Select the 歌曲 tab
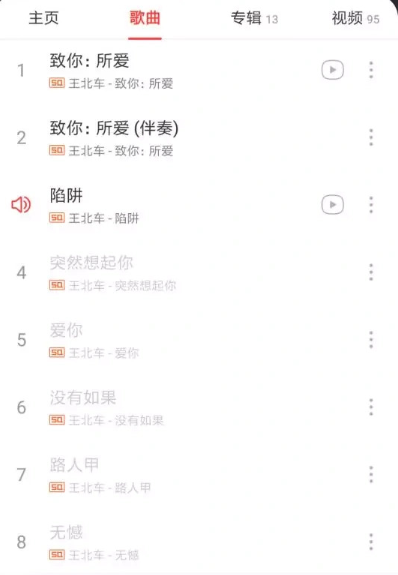398x575 pixels. [x=145, y=18]
